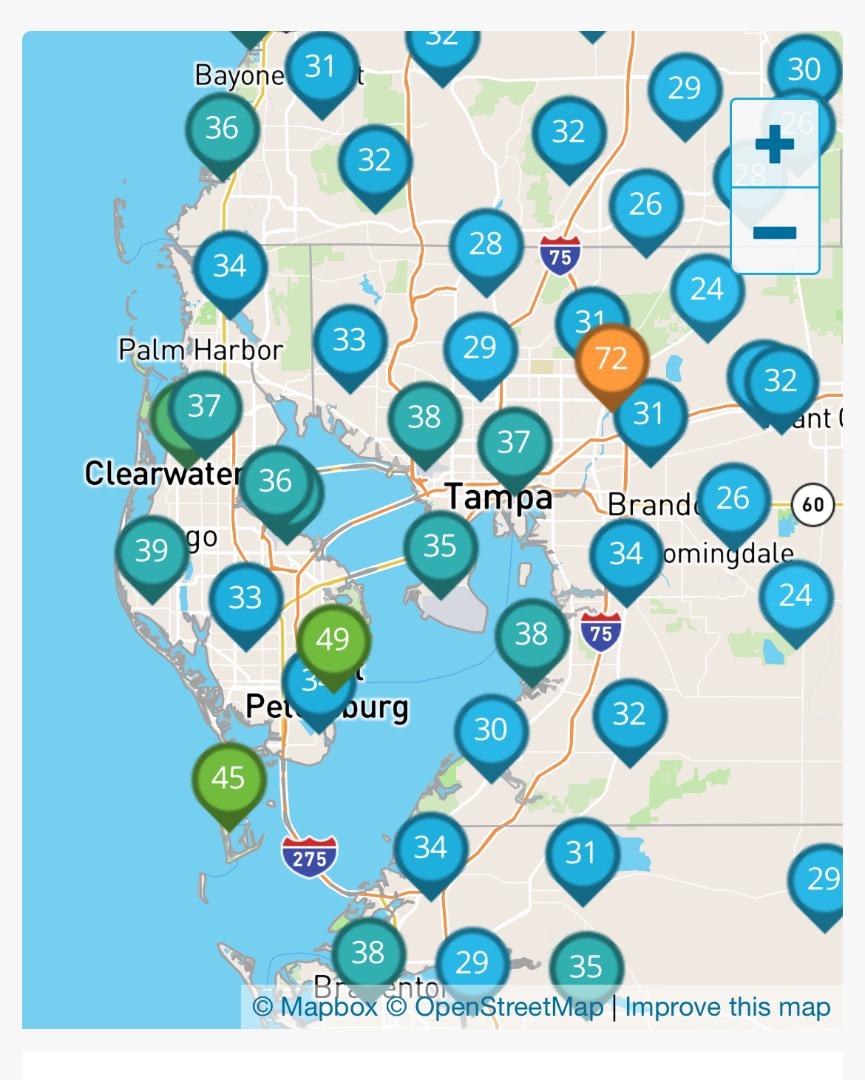The width and height of the screenshot is (865, 1080).
Task: Open the Mapbox attribution link
Action: (315, 1006)
